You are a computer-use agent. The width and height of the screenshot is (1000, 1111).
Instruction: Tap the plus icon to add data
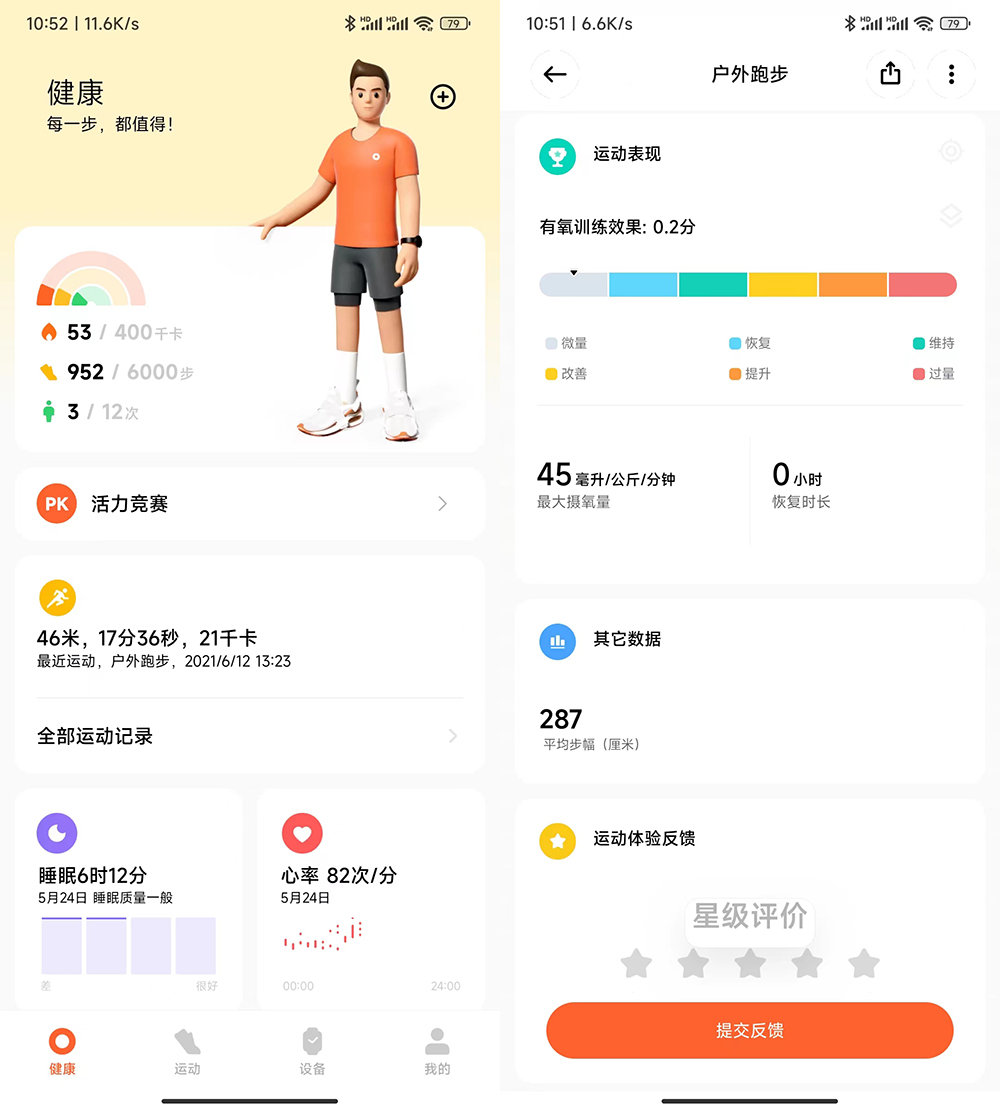tap(443, 96)
